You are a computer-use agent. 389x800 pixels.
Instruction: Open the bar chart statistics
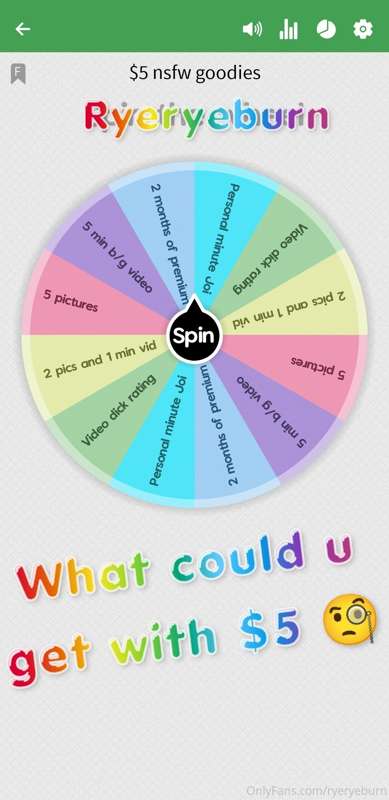point(288,30)
